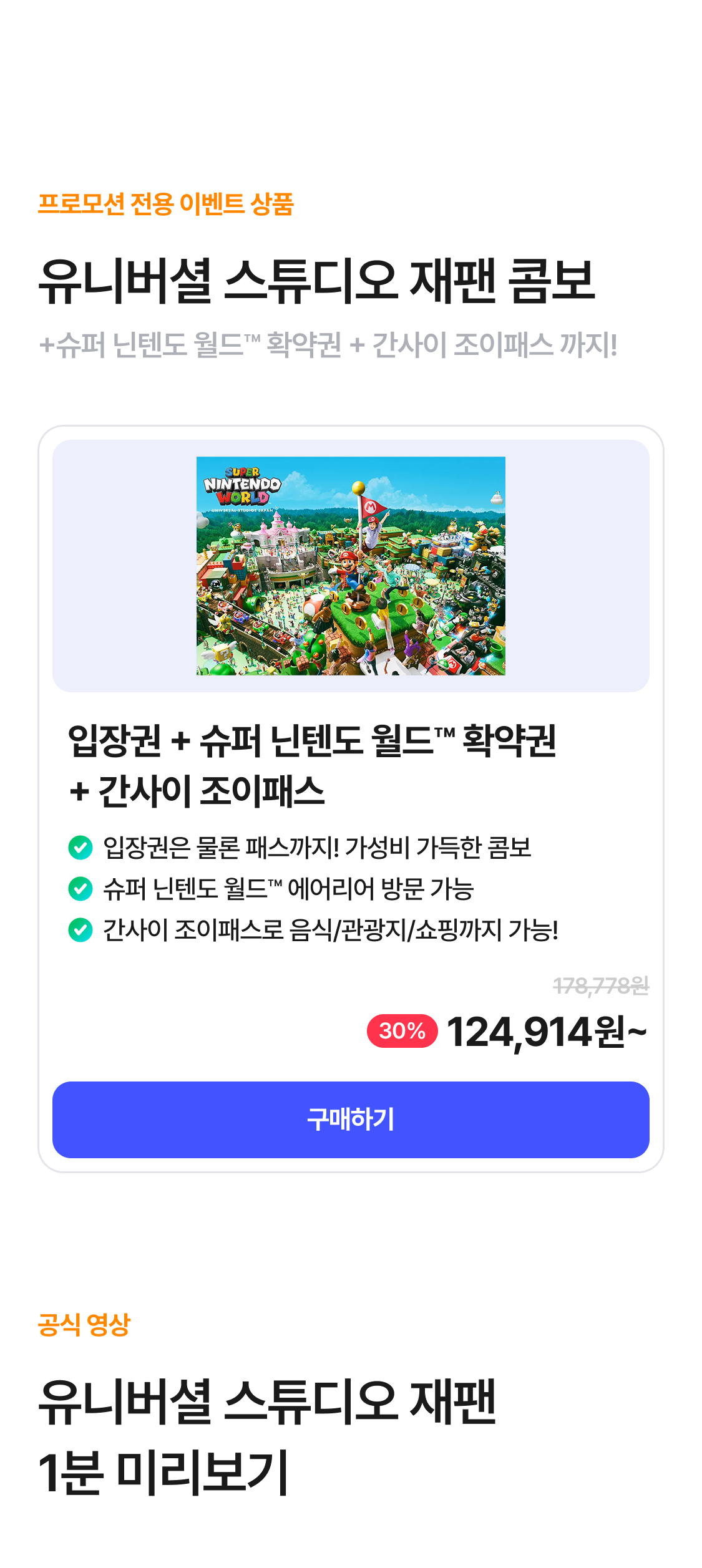
Task: Open the Super Nintendo World combo image
Action: (x=351, y=566)
